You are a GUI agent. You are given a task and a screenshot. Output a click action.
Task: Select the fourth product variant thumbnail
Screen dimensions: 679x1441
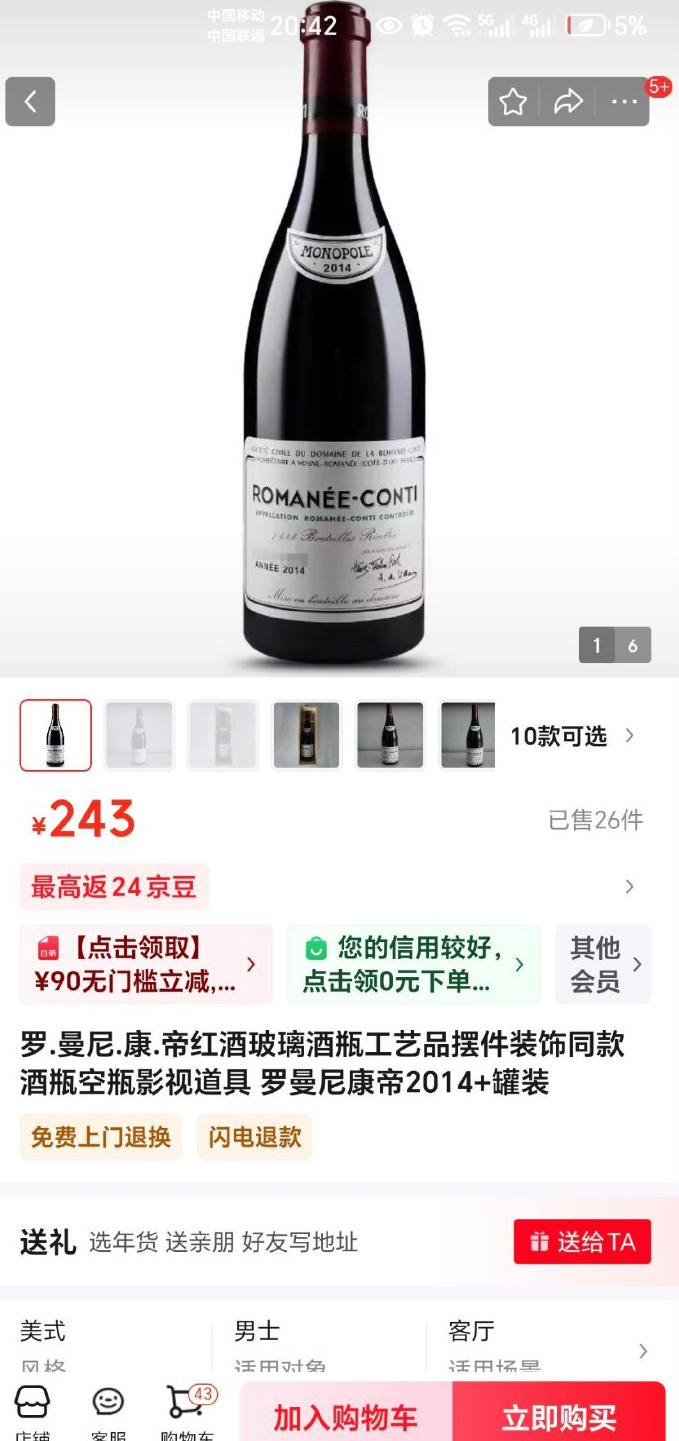click(307, 735)
